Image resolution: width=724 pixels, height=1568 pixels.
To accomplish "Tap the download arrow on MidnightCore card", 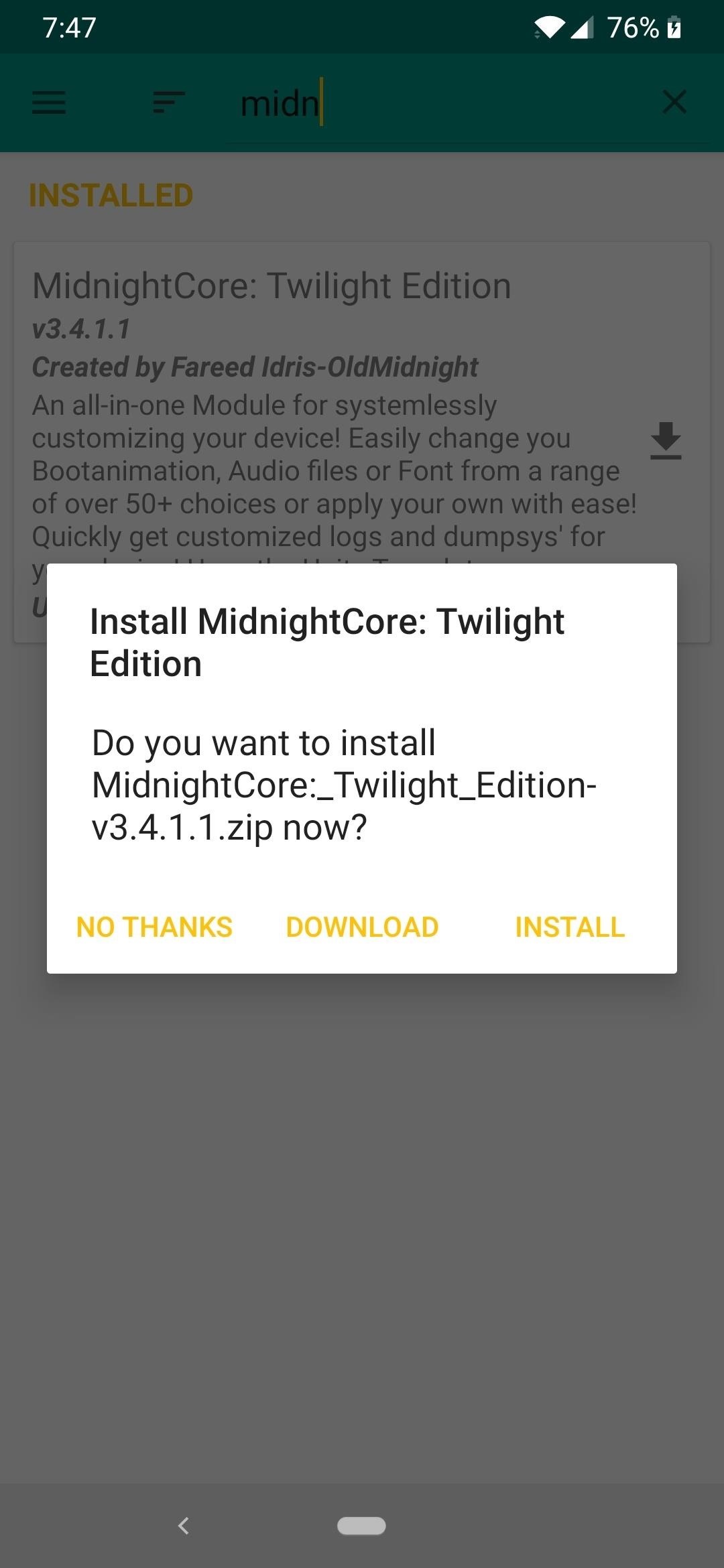I will [666, 441].
